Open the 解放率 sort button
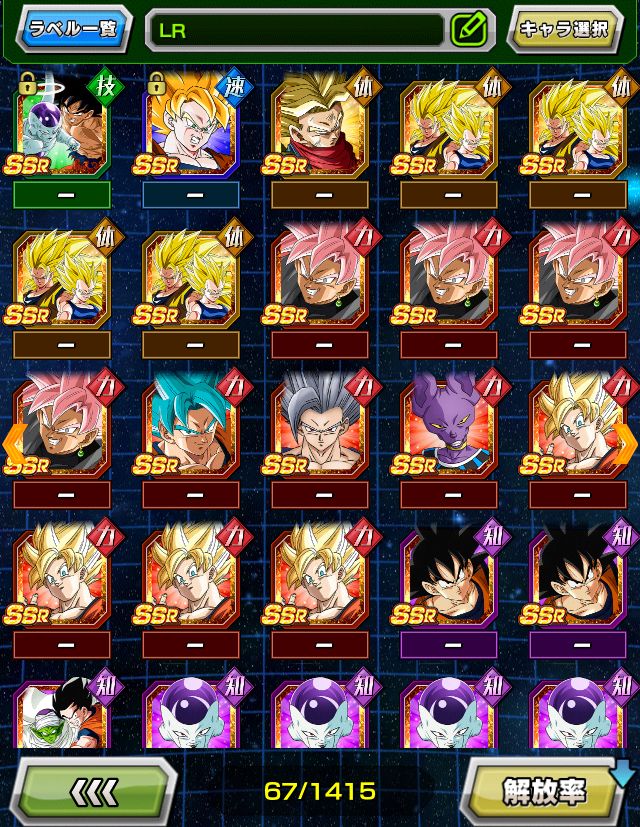Image resolution: width=640 pixels, height=827 pixels. tap(545, 791)
